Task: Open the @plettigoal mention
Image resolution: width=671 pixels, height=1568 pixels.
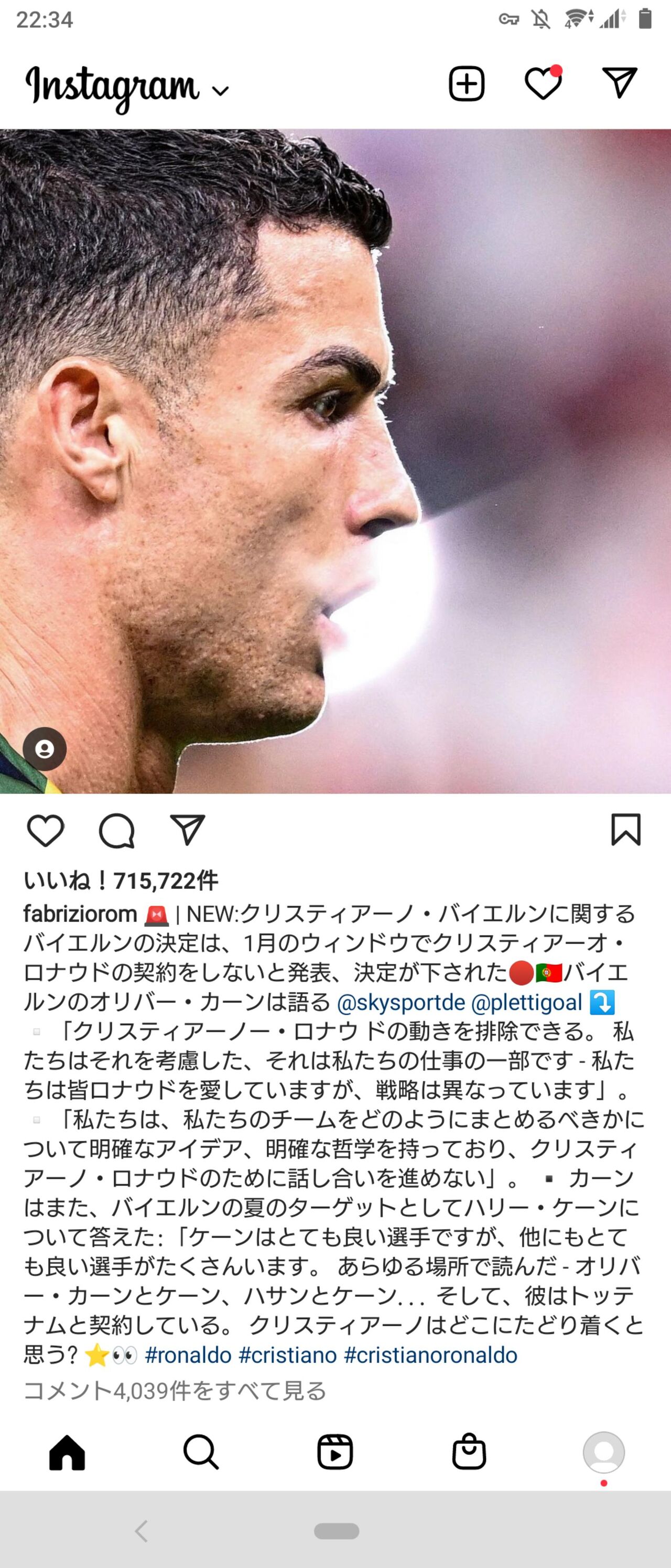Action: pos(527,1003)
